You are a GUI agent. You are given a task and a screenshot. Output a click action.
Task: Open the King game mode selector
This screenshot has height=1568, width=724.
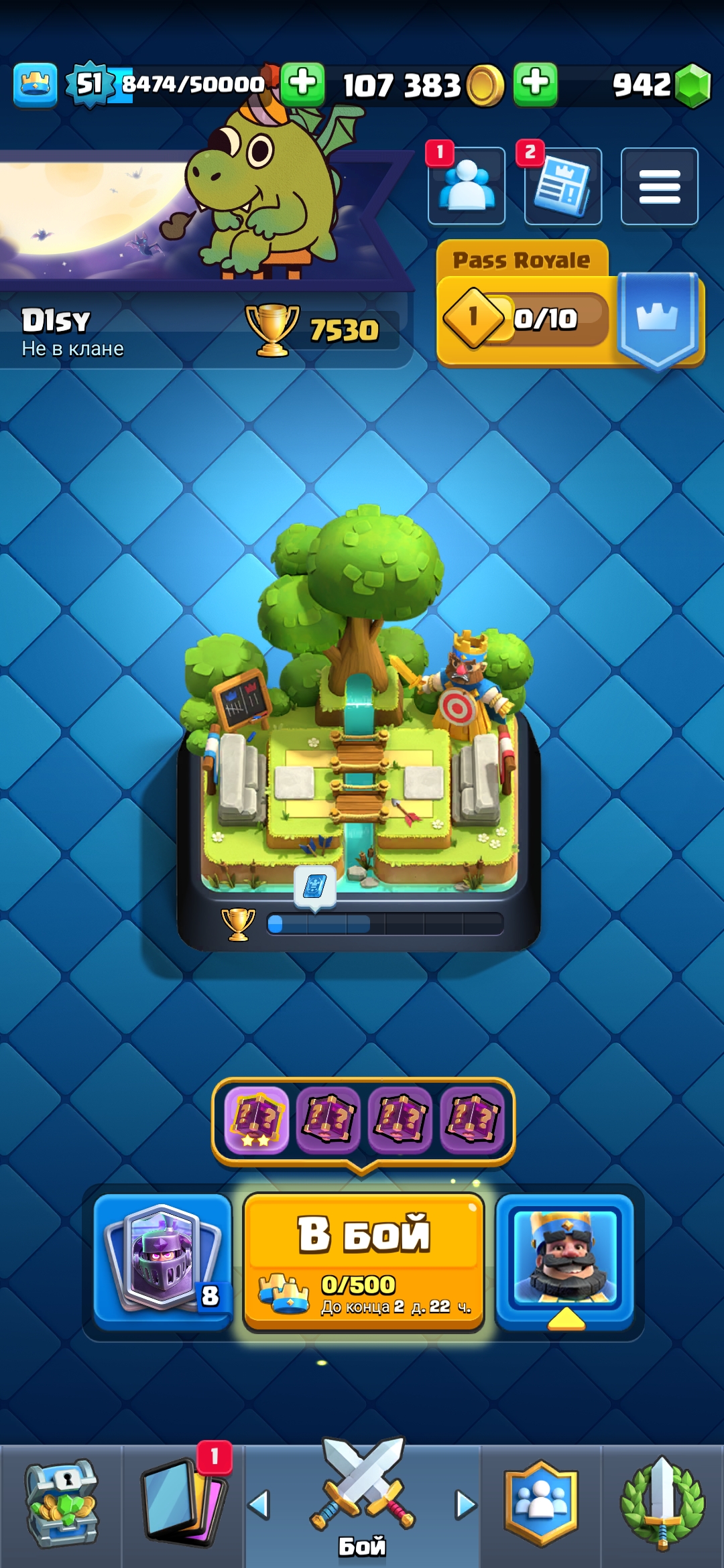click(x=564, y=1261)
